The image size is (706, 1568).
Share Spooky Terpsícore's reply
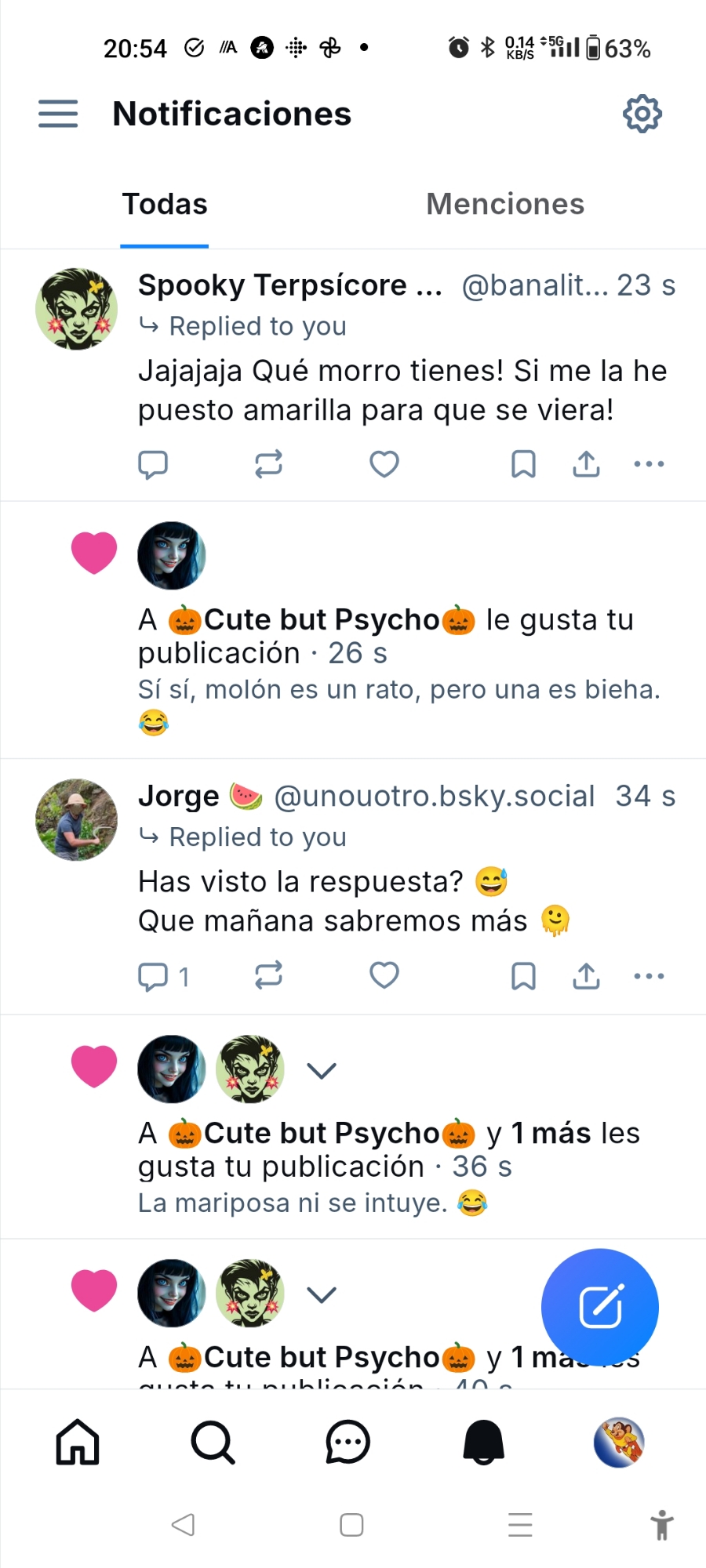[x=586, y=464]
